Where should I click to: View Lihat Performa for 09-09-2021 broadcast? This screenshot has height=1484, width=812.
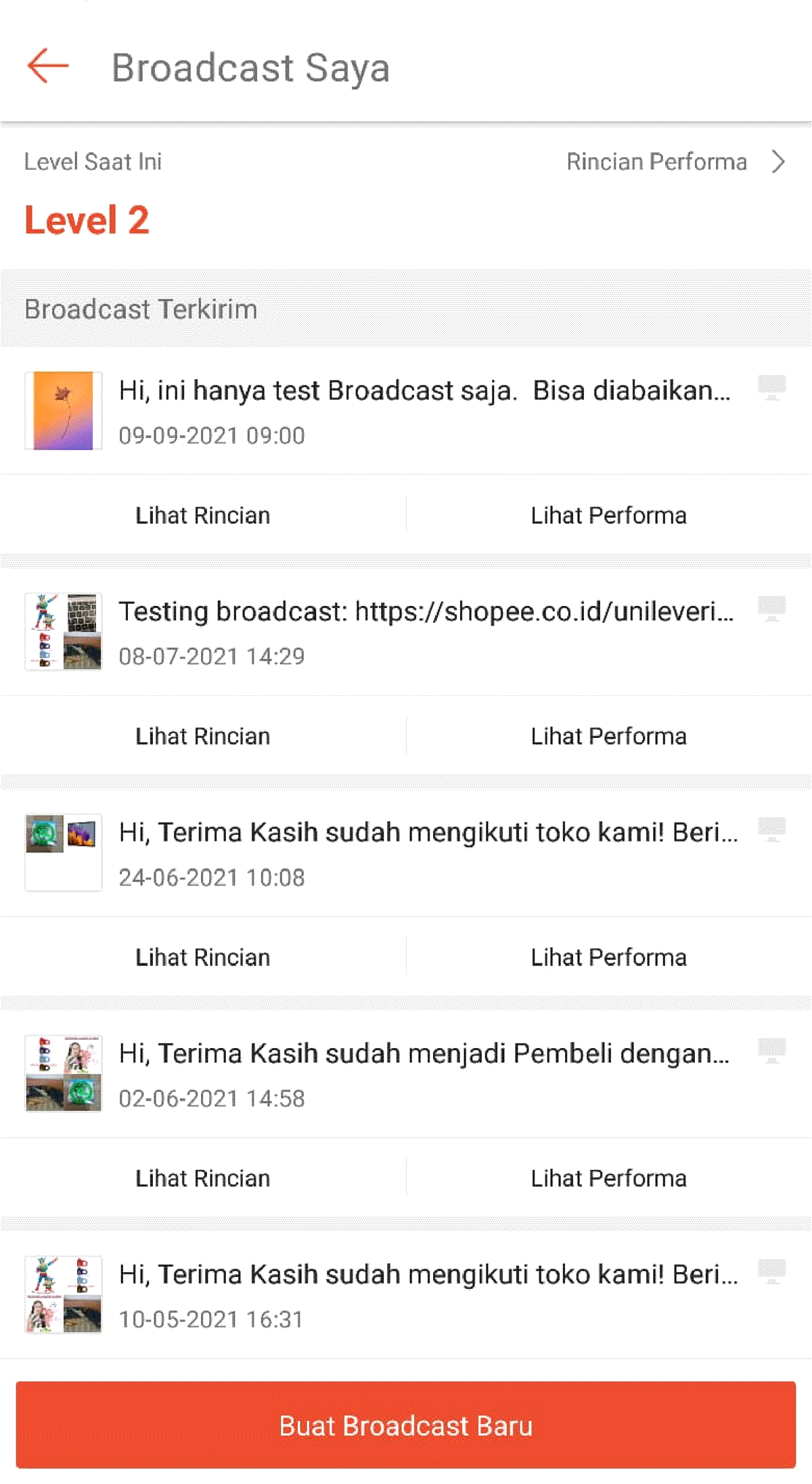click(x=608, y=515)
